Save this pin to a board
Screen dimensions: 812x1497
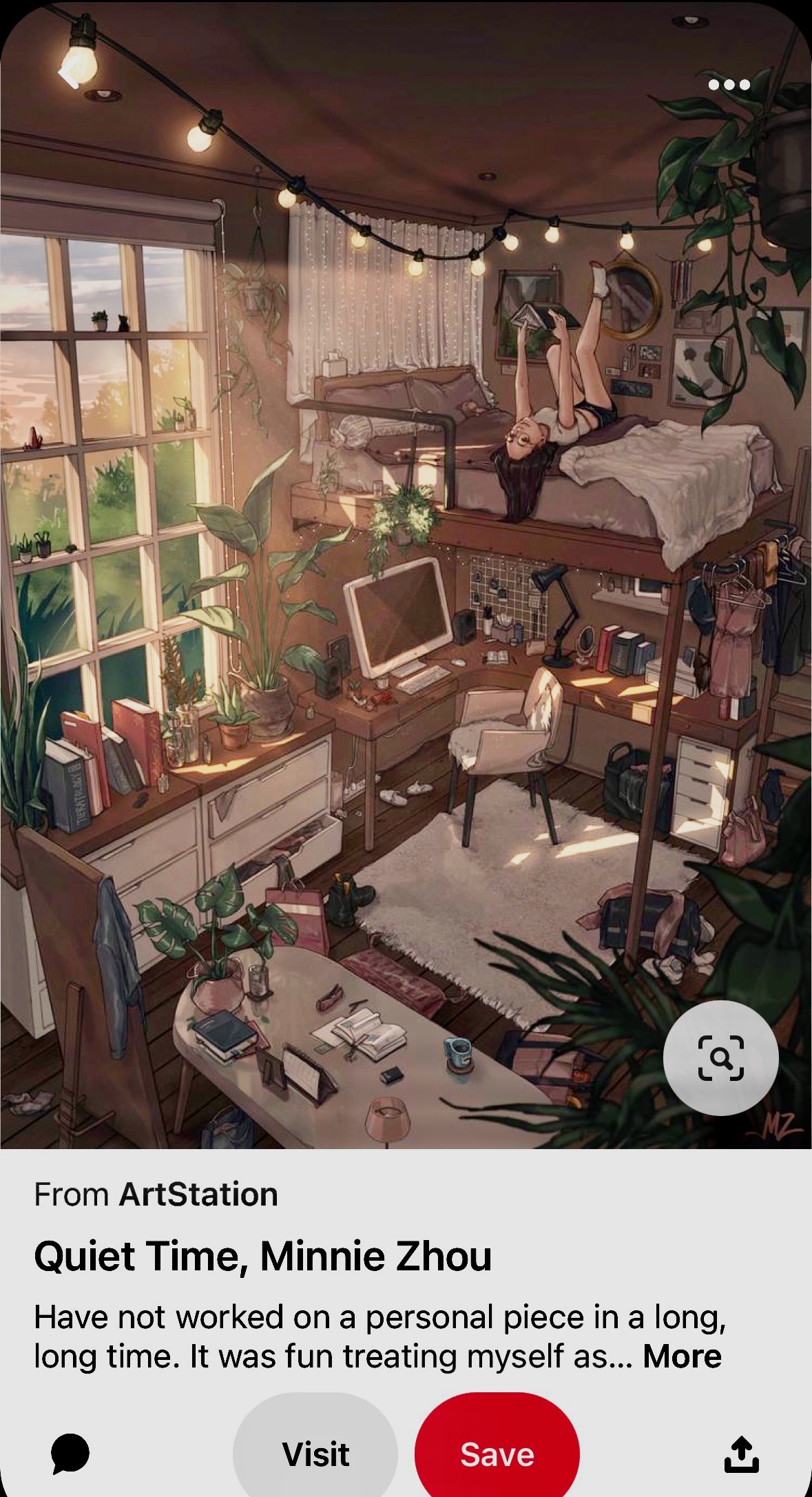coord(497,1454)
